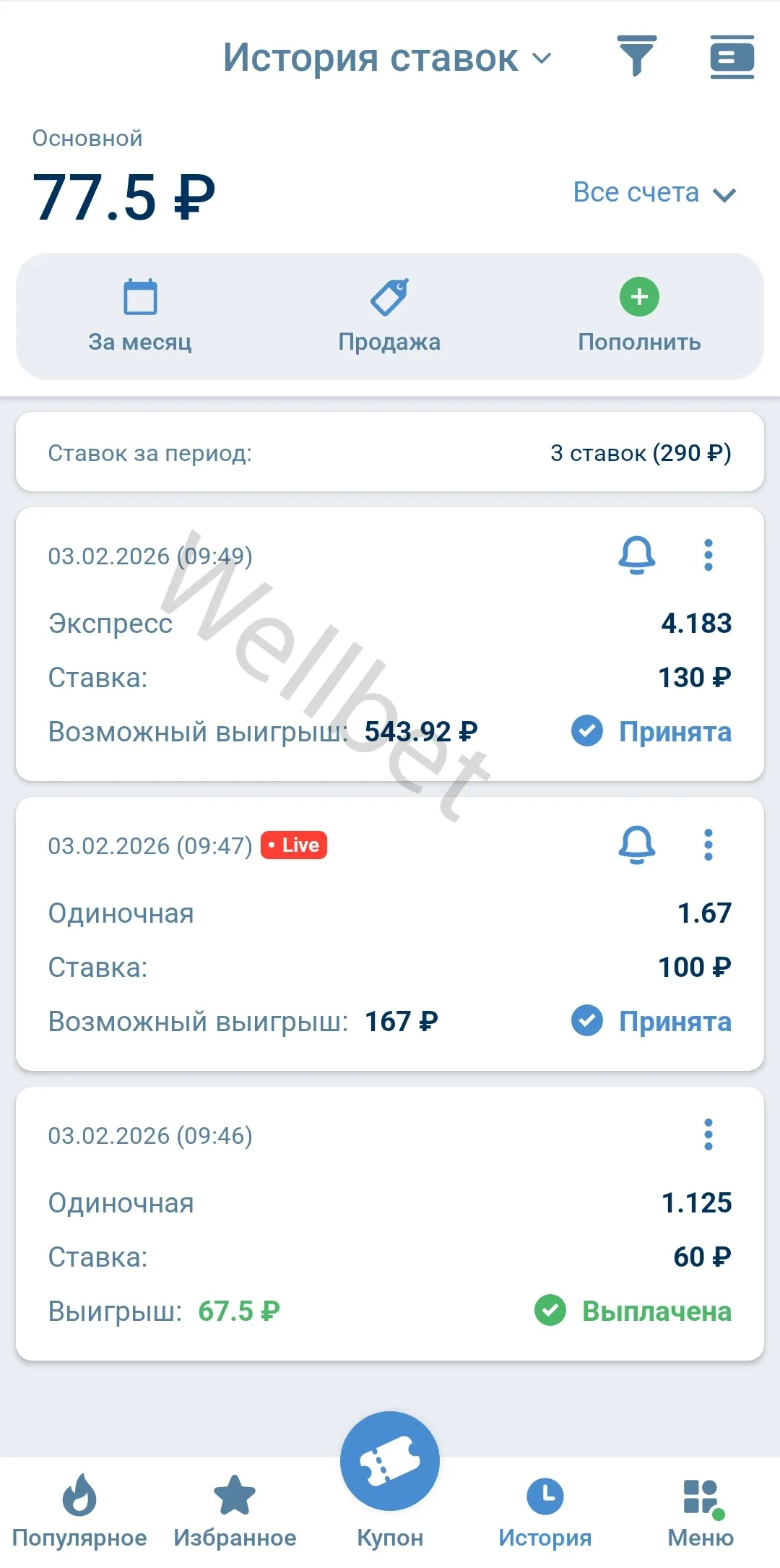Tap Пополнить to top up balance
The width and height of the screenshot is (780, 1568).
[x=639, y=316]
